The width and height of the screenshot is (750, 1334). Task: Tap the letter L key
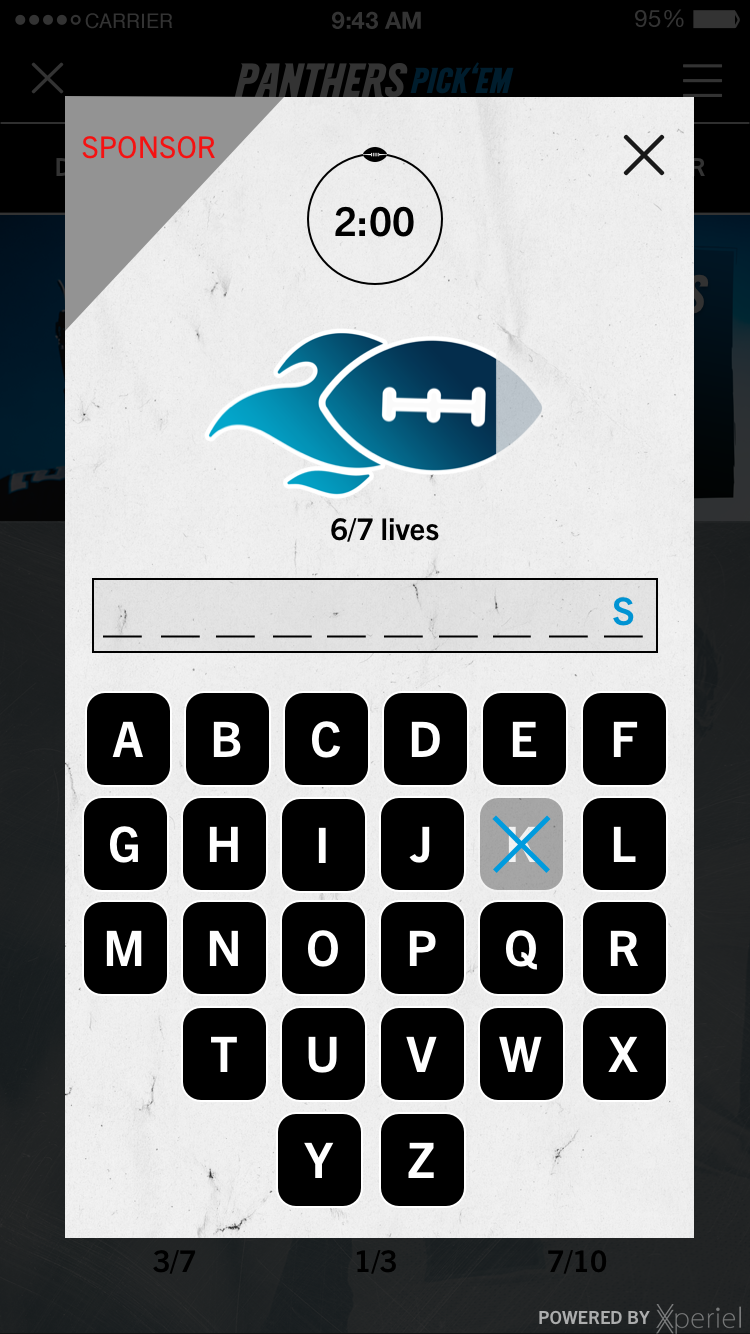(624, 844)
